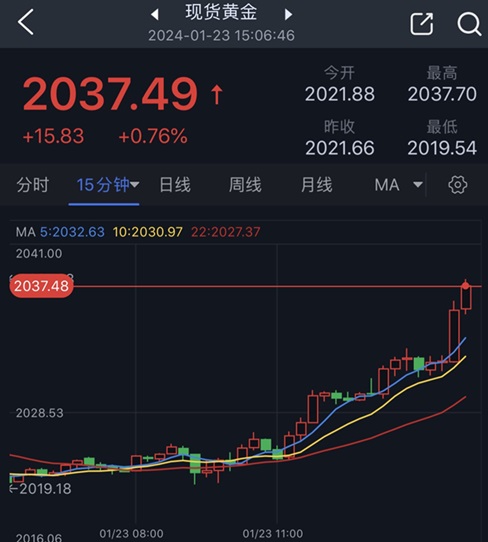Select the 周线 weekly chart tab
The width and height of the screenshot is (488, 542).
pyautogui.click(x=245, y=185)
